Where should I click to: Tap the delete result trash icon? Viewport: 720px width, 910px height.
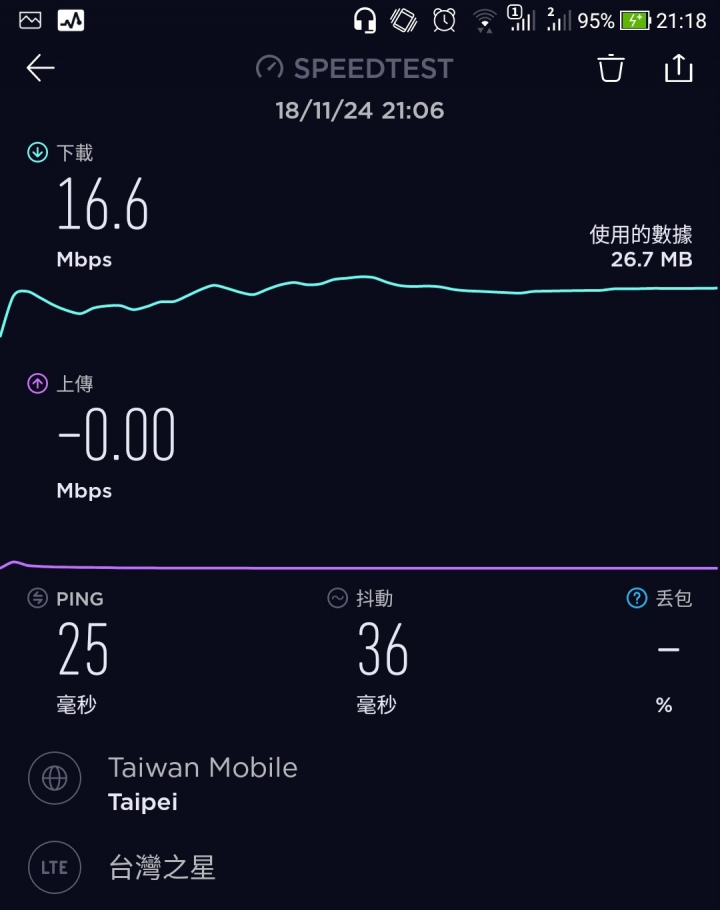(x=611, y=68)
